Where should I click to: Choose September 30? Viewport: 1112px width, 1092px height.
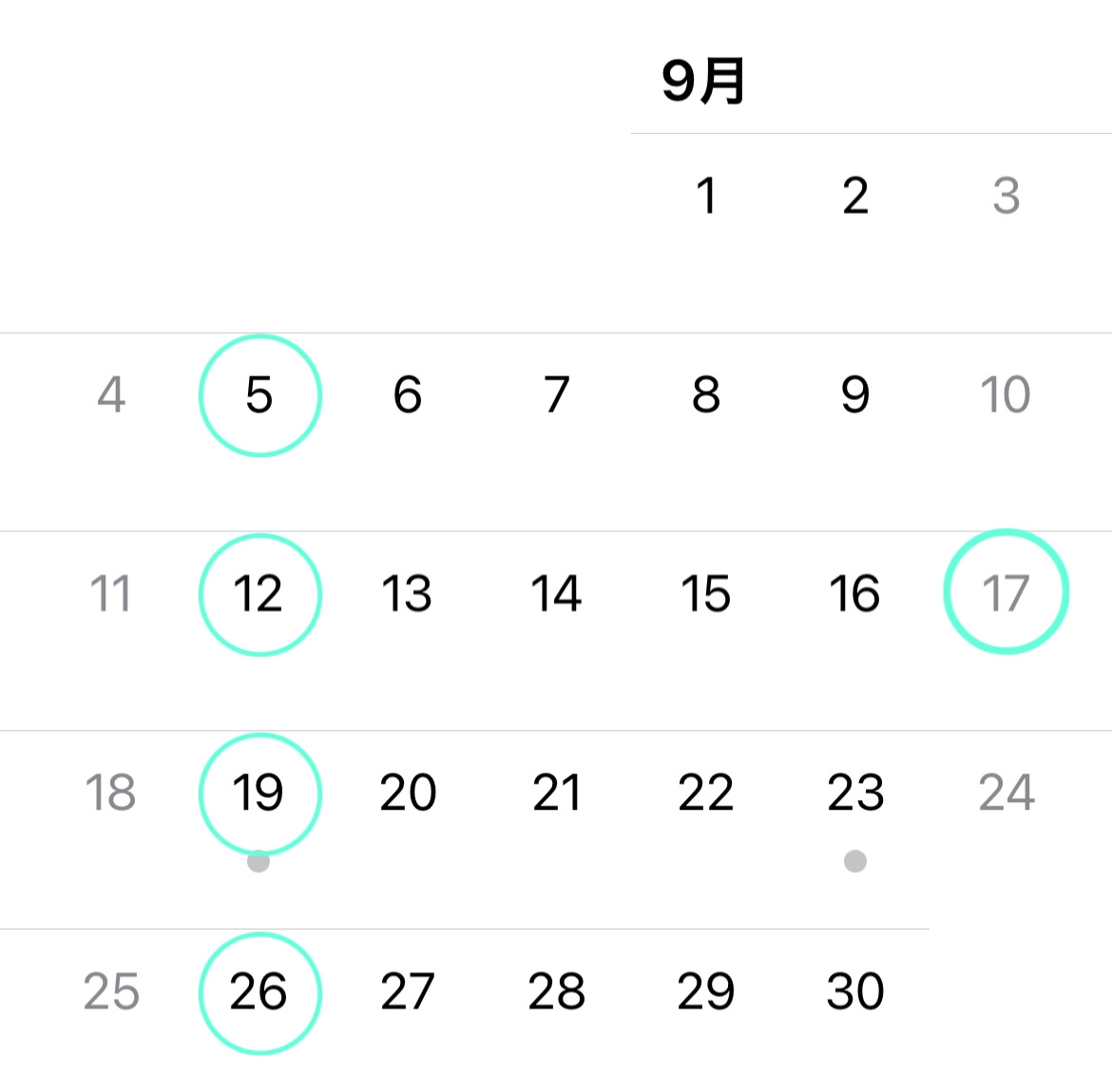tap(855, 992)
